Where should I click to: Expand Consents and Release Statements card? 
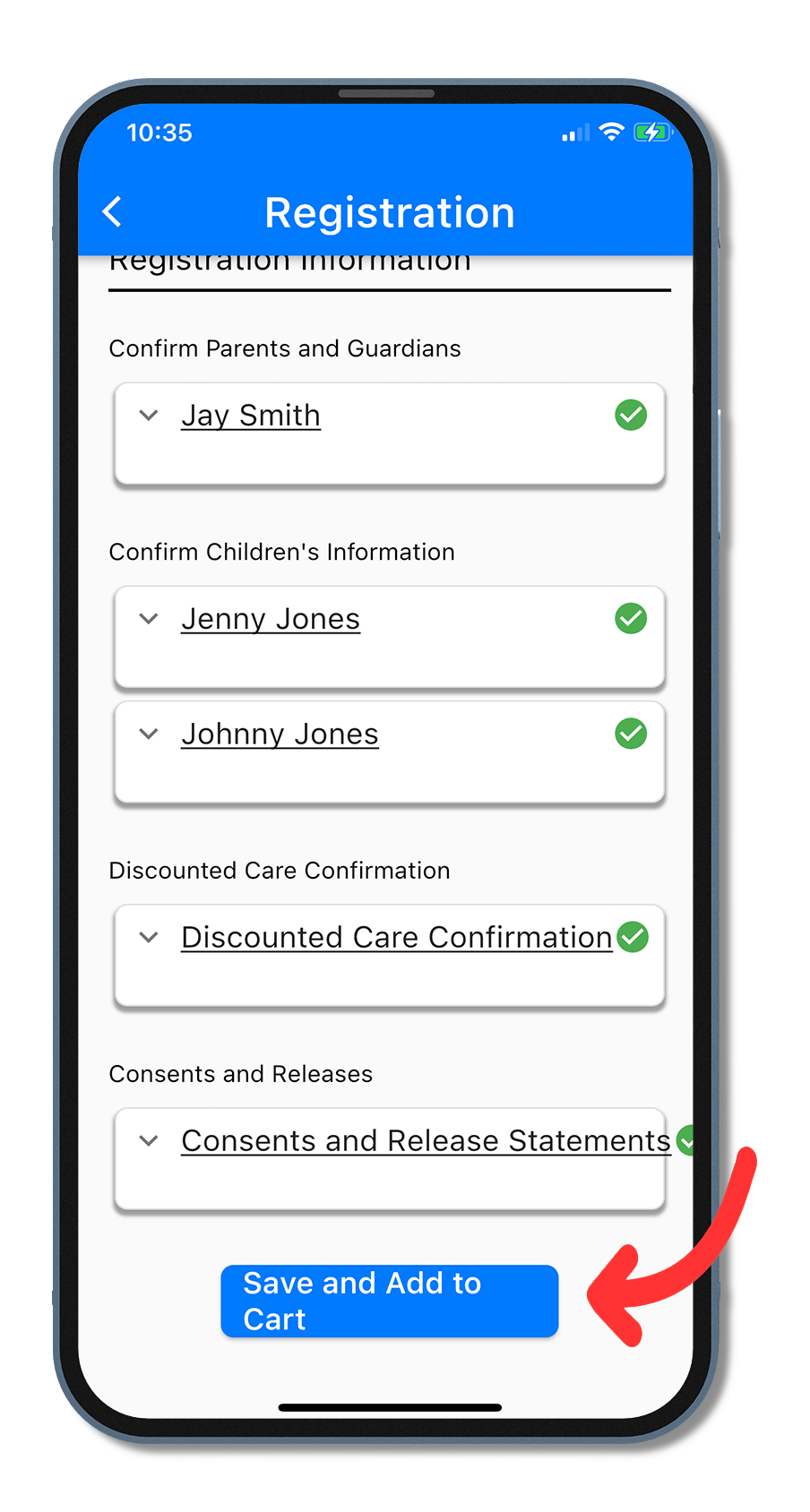coord(149,1140)
